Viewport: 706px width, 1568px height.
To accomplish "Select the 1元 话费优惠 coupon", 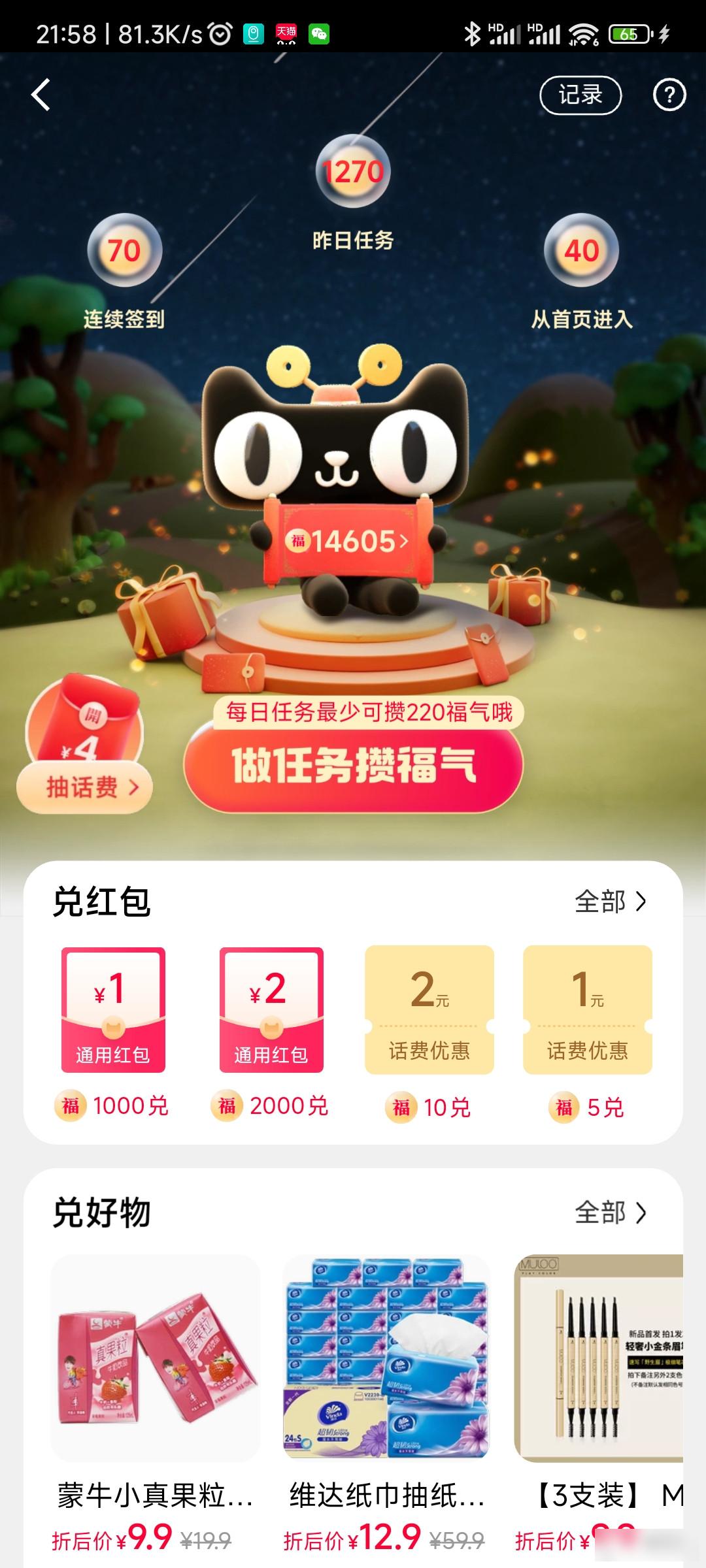I will coord(588,1010).
